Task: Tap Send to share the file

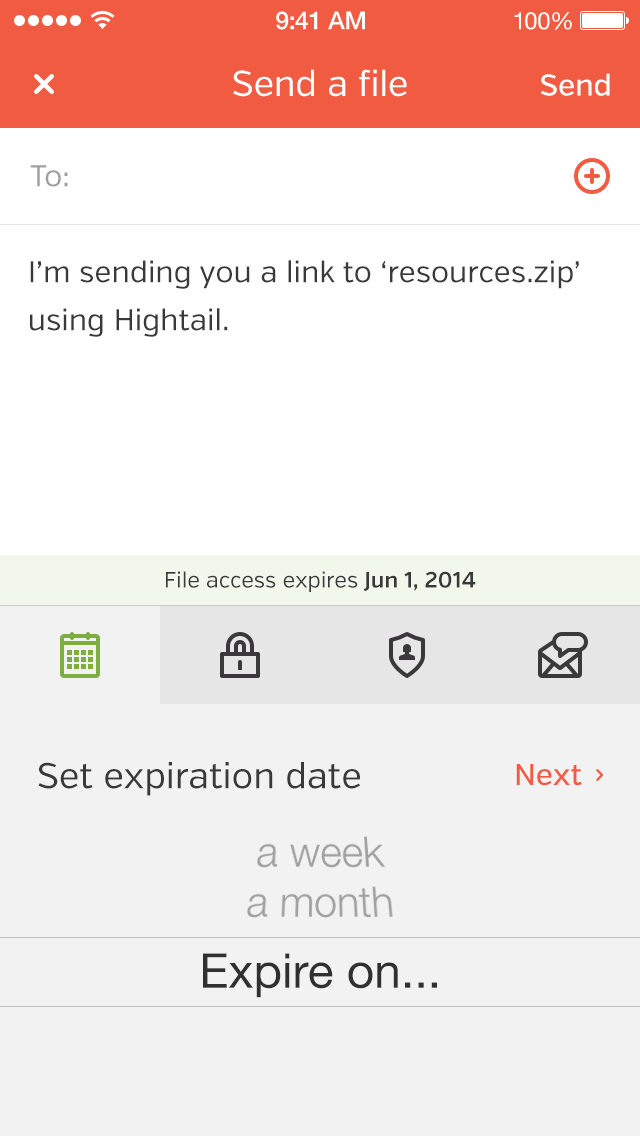Action: (575, 85)
